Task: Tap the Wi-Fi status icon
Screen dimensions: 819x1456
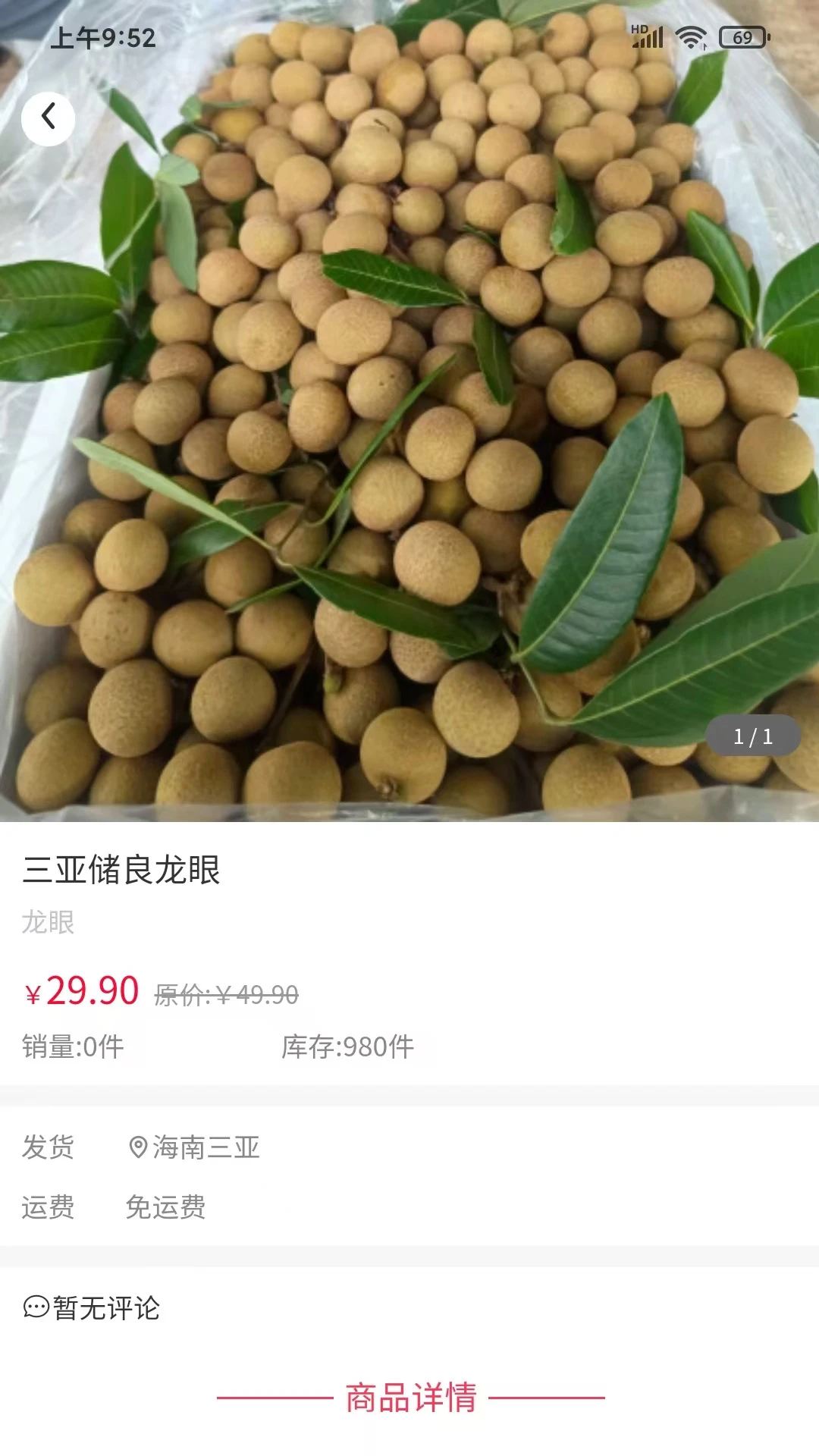Action: [x=692, y=36]
